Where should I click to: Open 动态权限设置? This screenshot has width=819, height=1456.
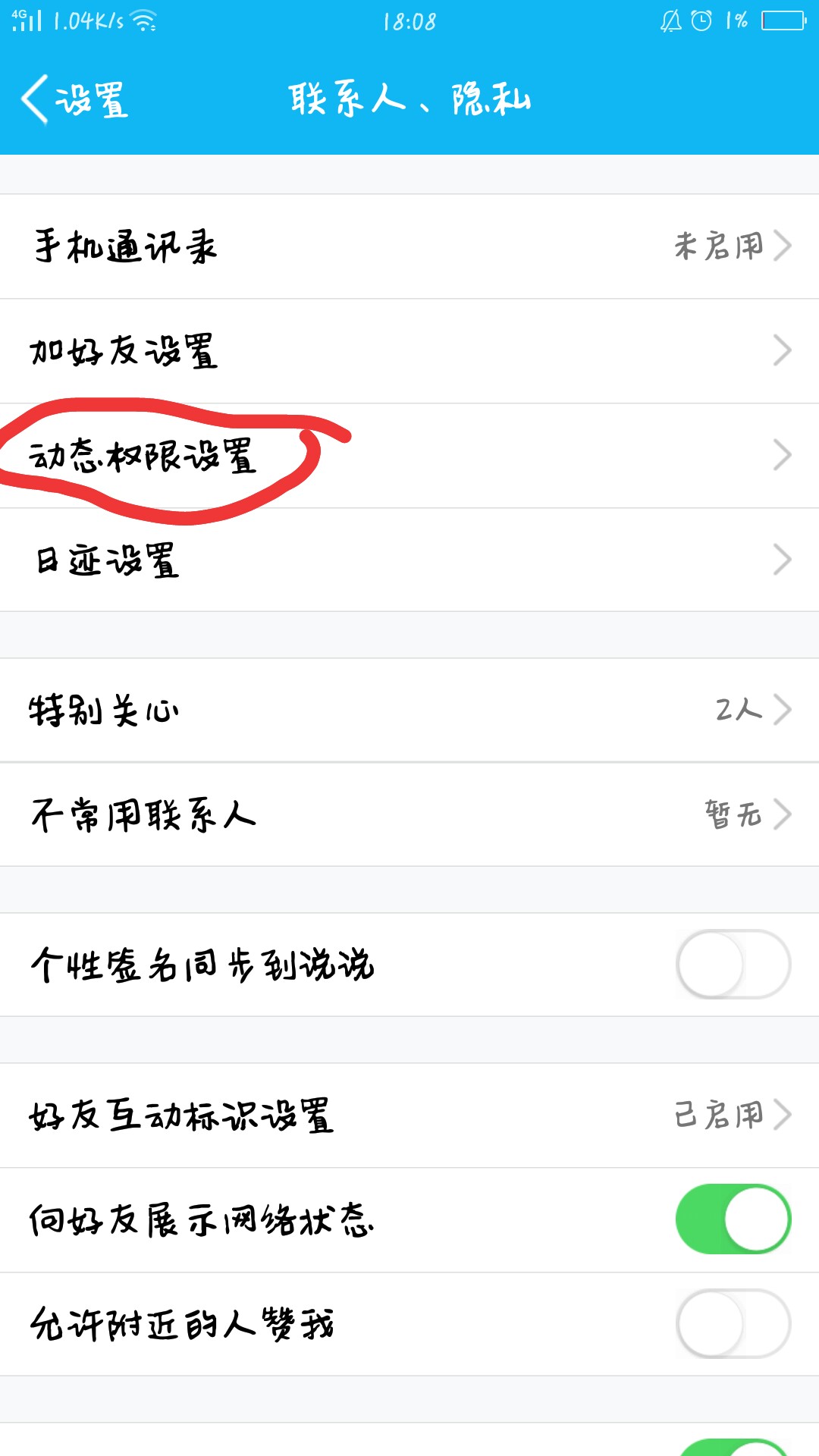pyautogui.click(x=409, y=456)
